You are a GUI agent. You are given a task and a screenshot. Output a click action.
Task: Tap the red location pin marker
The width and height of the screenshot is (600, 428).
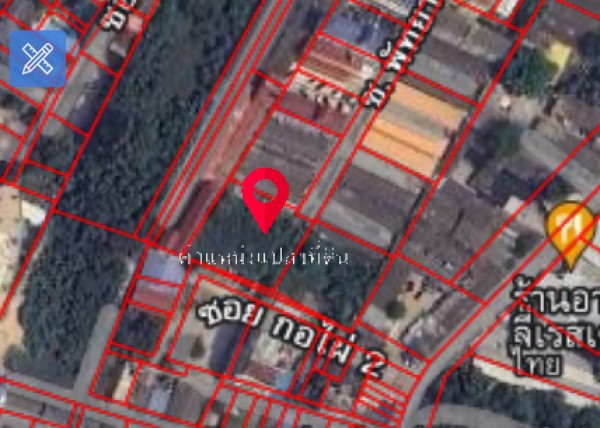pyautogui.click(x=266, y=195)
